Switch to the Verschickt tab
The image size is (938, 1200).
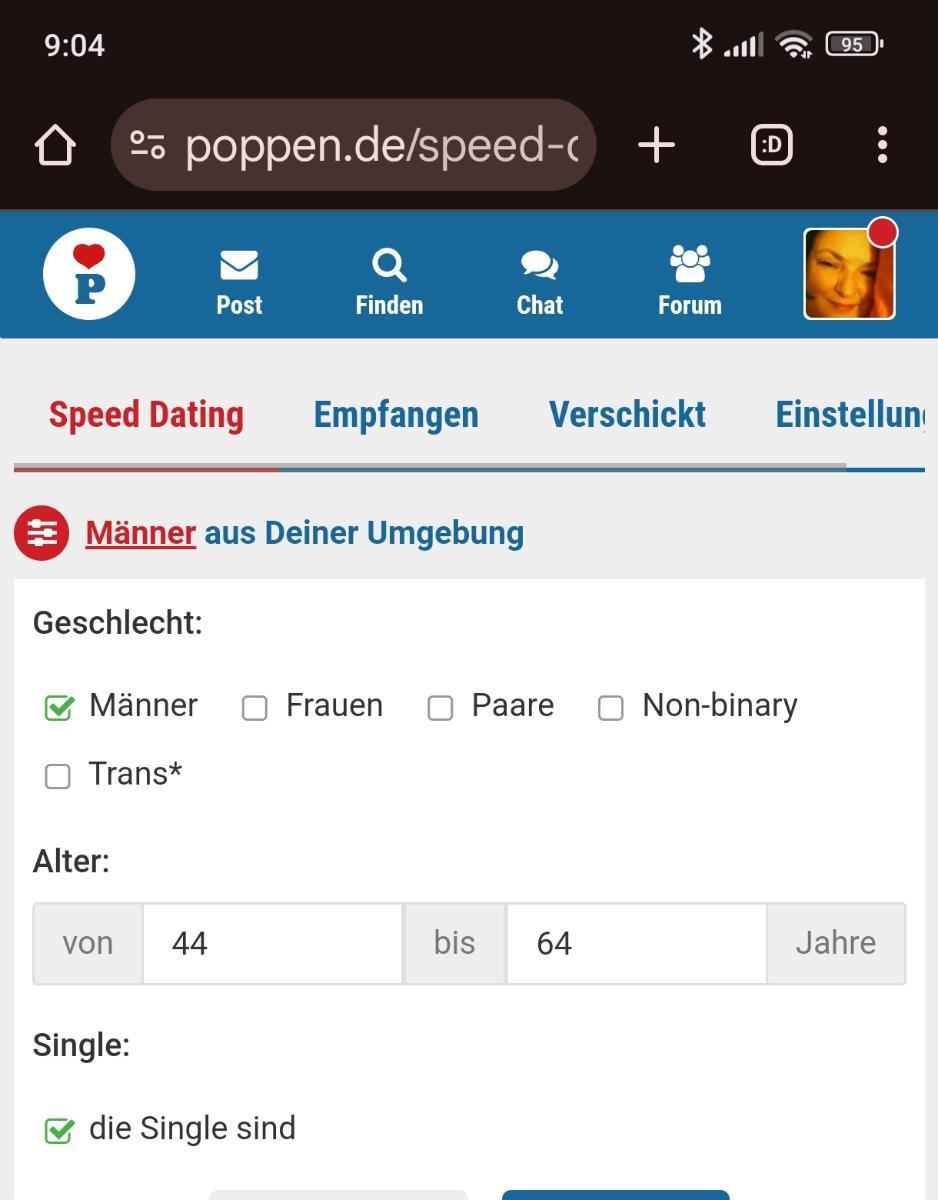click(627, 415)
